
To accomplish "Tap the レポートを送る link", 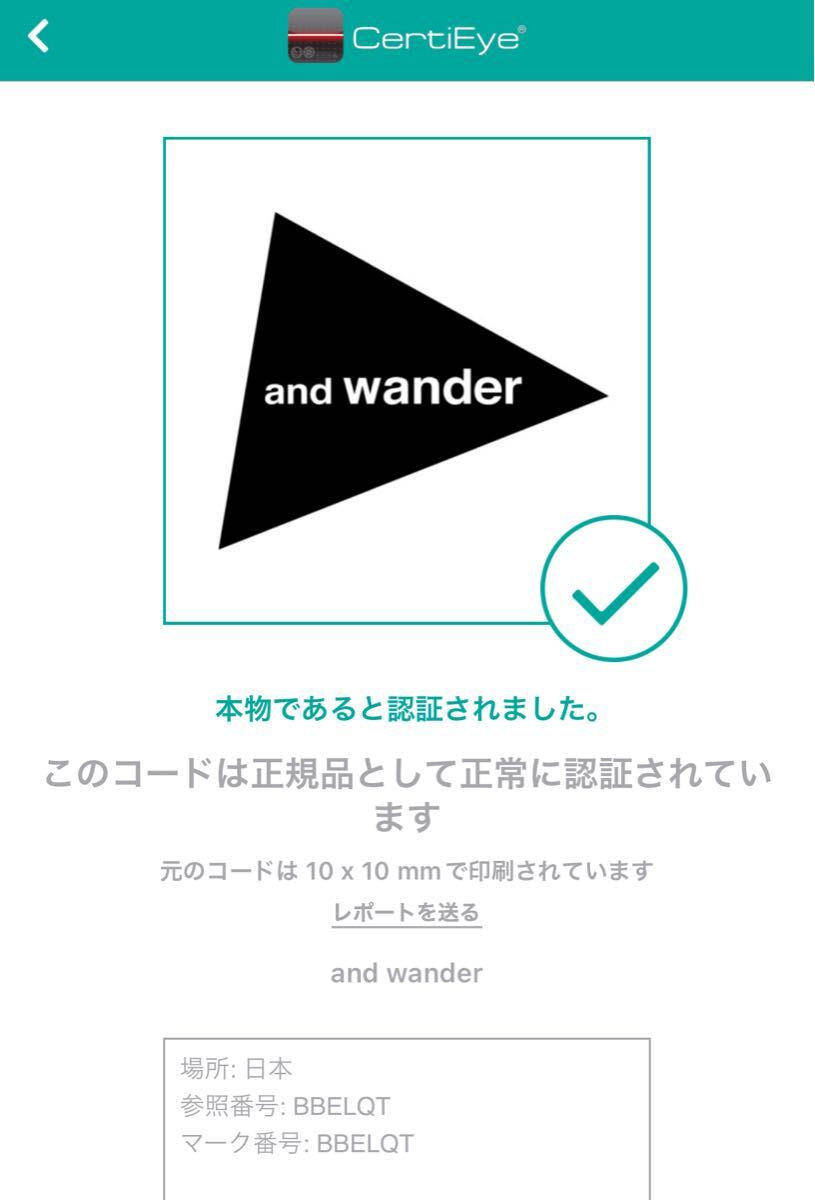I will tap(406, 912).
